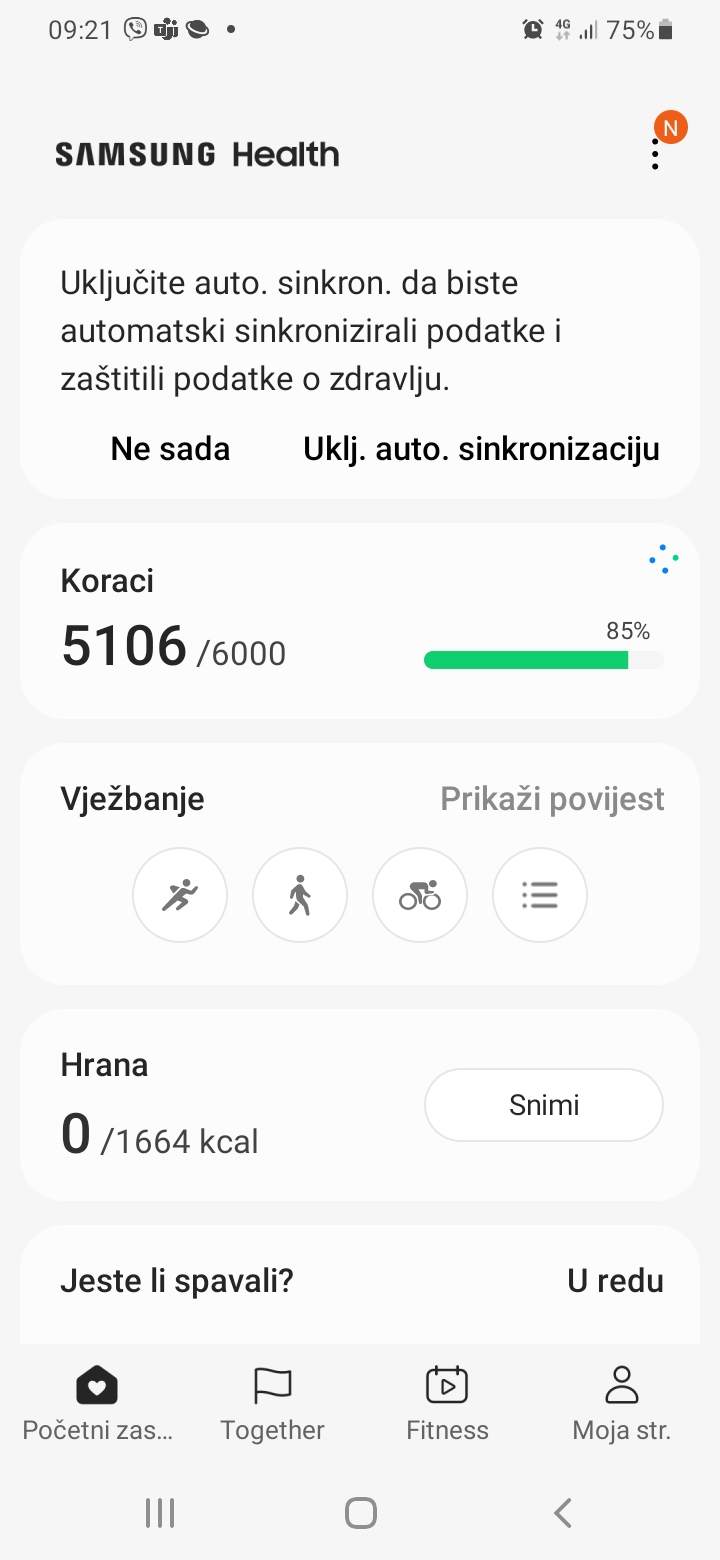Start a cycling workout
The width and height of the screenshot is (720, 1560).
[420, 895]
